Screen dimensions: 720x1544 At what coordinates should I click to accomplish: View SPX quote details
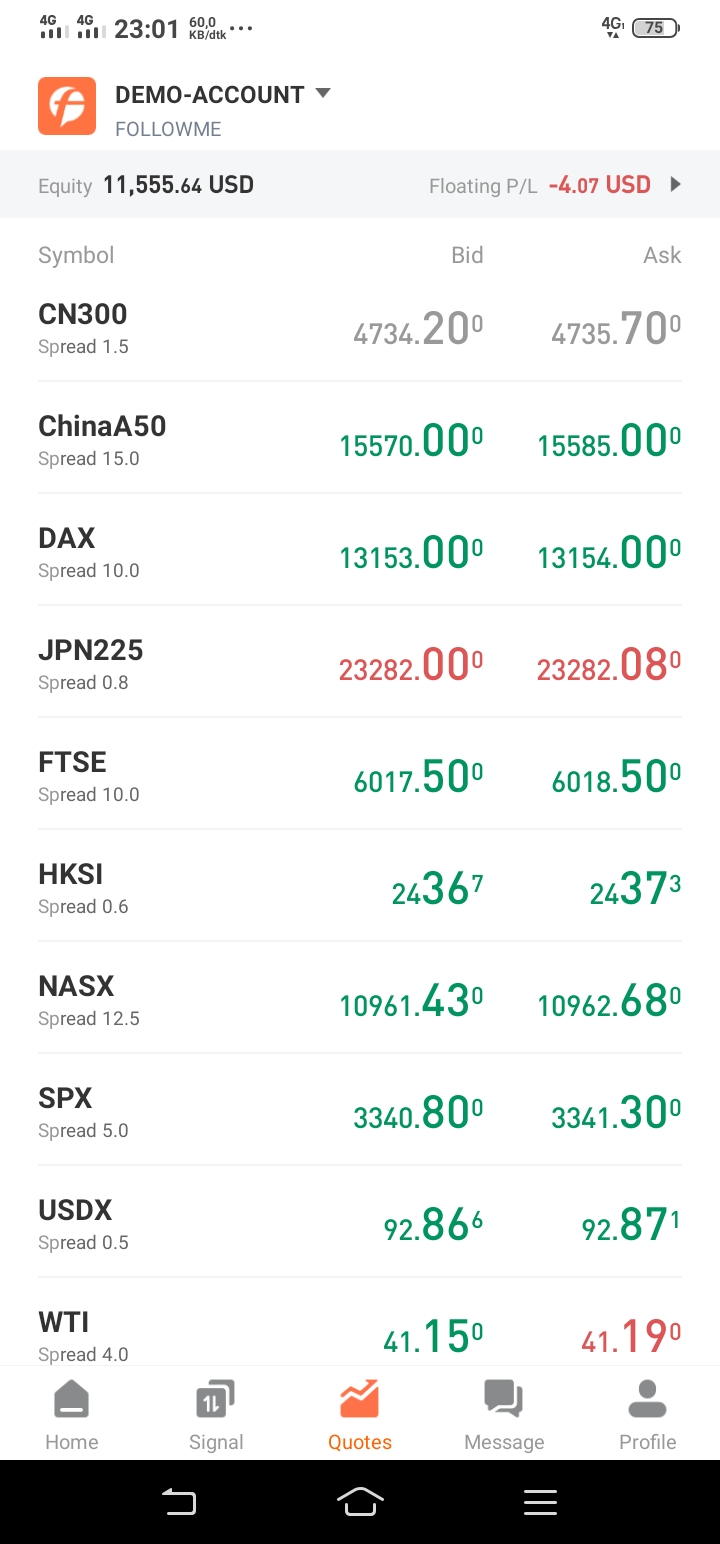(360, 1110)
